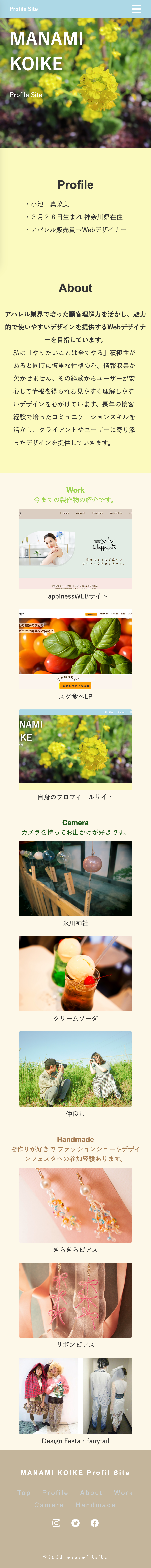Screen dimensions: 151x1568
Task: Open the Instagram icon in footer
Action: 56,1523
